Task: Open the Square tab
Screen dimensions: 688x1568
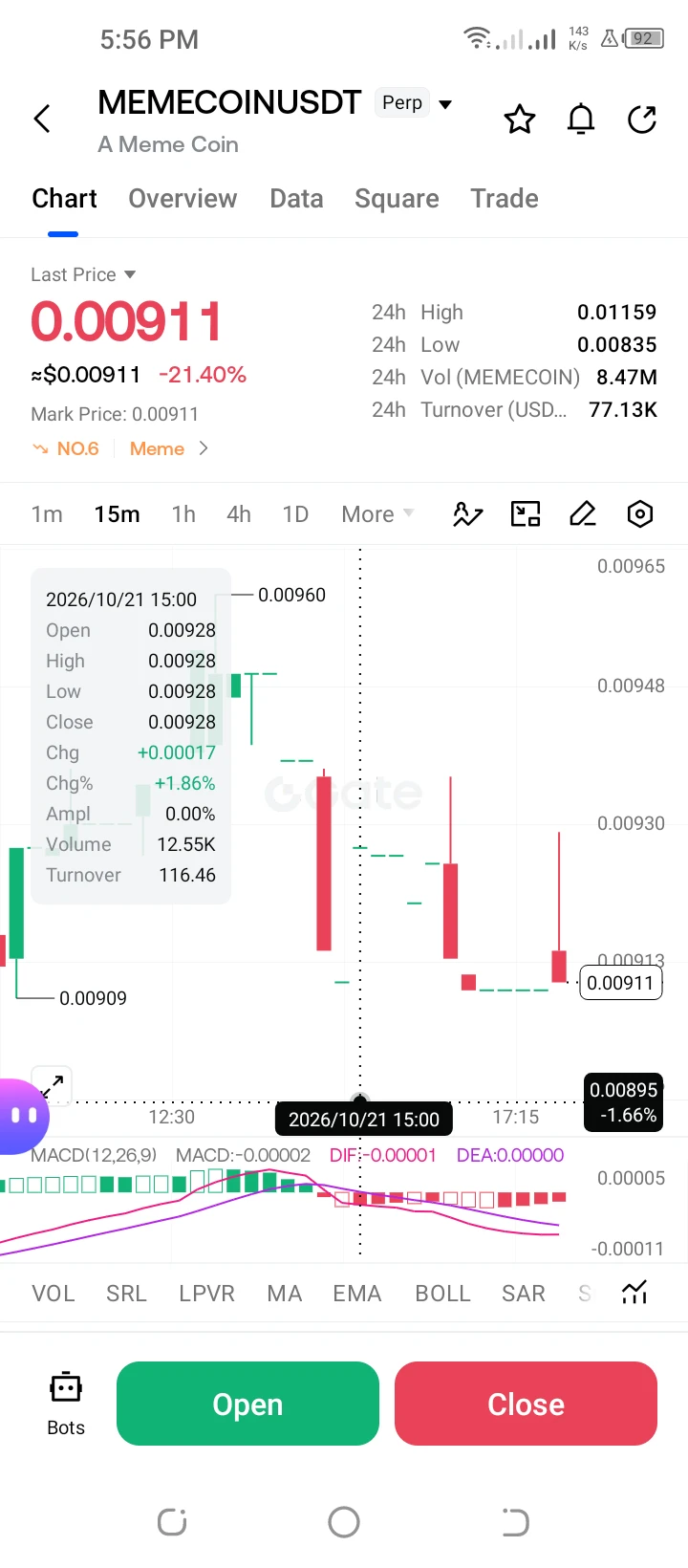Action: (x=397, y=198)
